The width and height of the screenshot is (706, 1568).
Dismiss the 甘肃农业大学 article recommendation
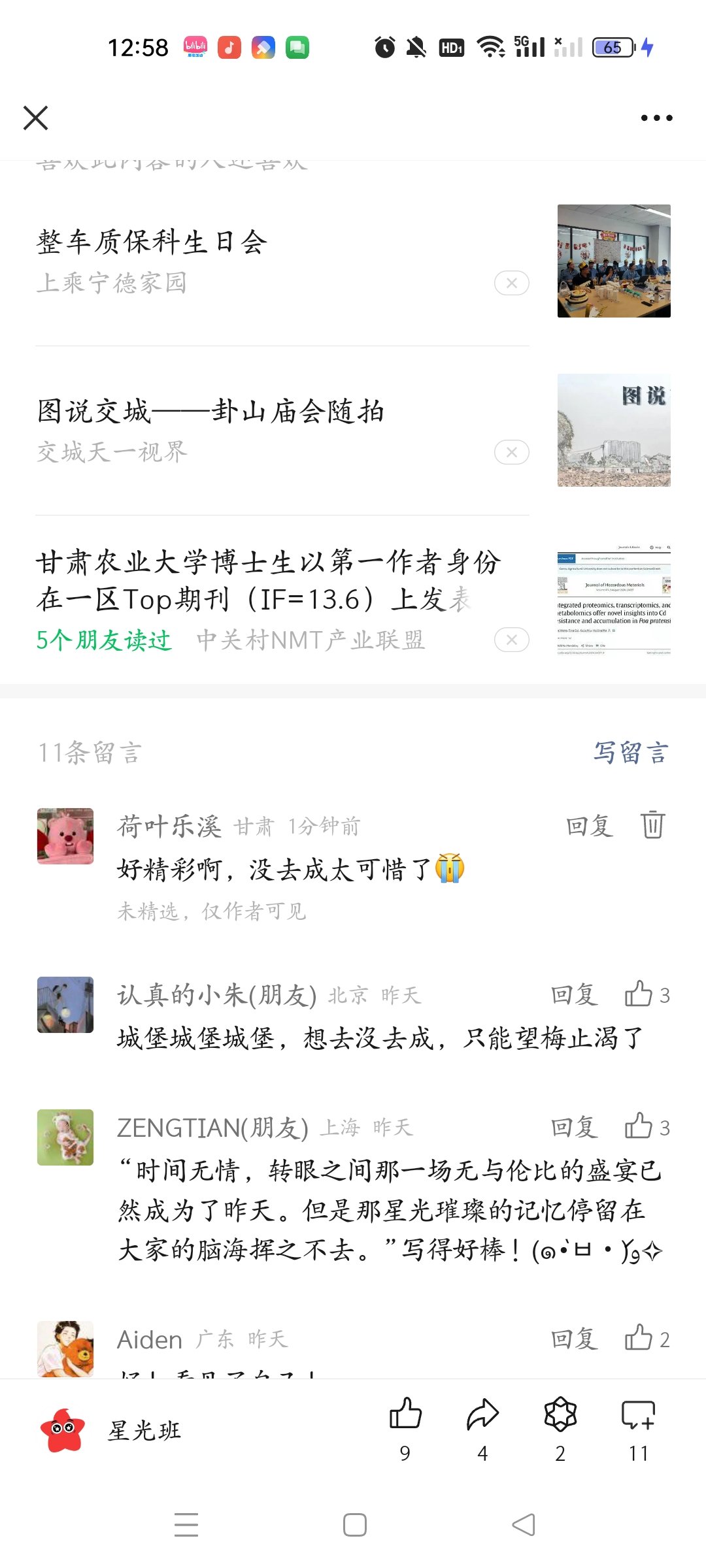point(512,640)
